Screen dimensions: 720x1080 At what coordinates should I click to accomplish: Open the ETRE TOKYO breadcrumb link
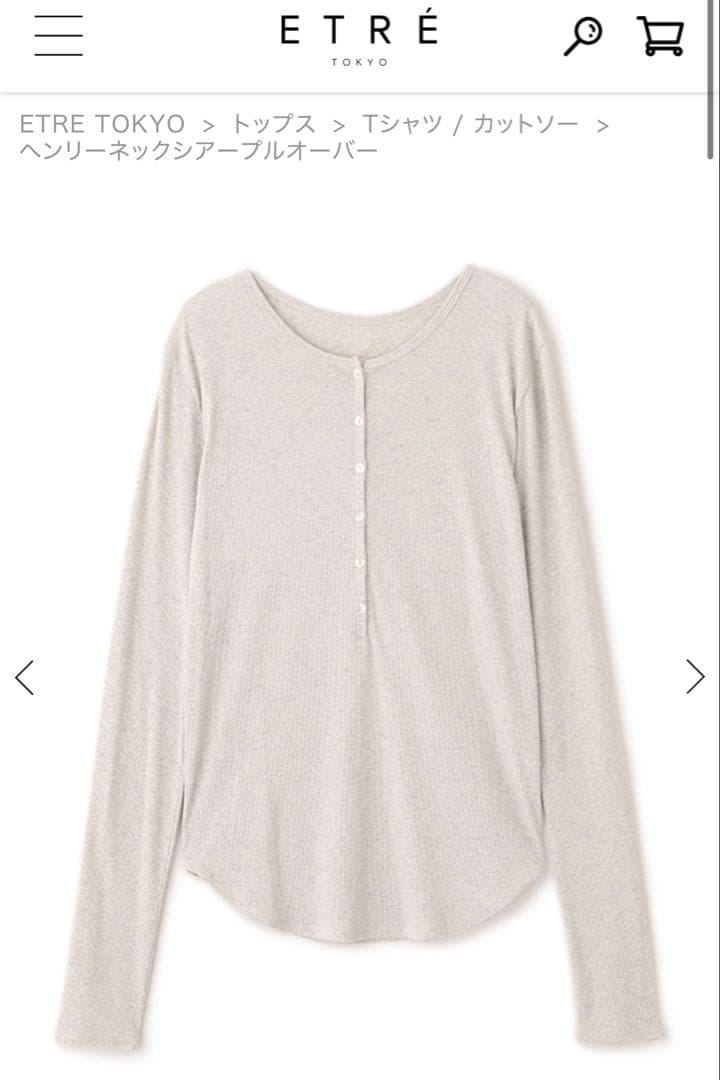pyautogui.click(x=102, y=124)
